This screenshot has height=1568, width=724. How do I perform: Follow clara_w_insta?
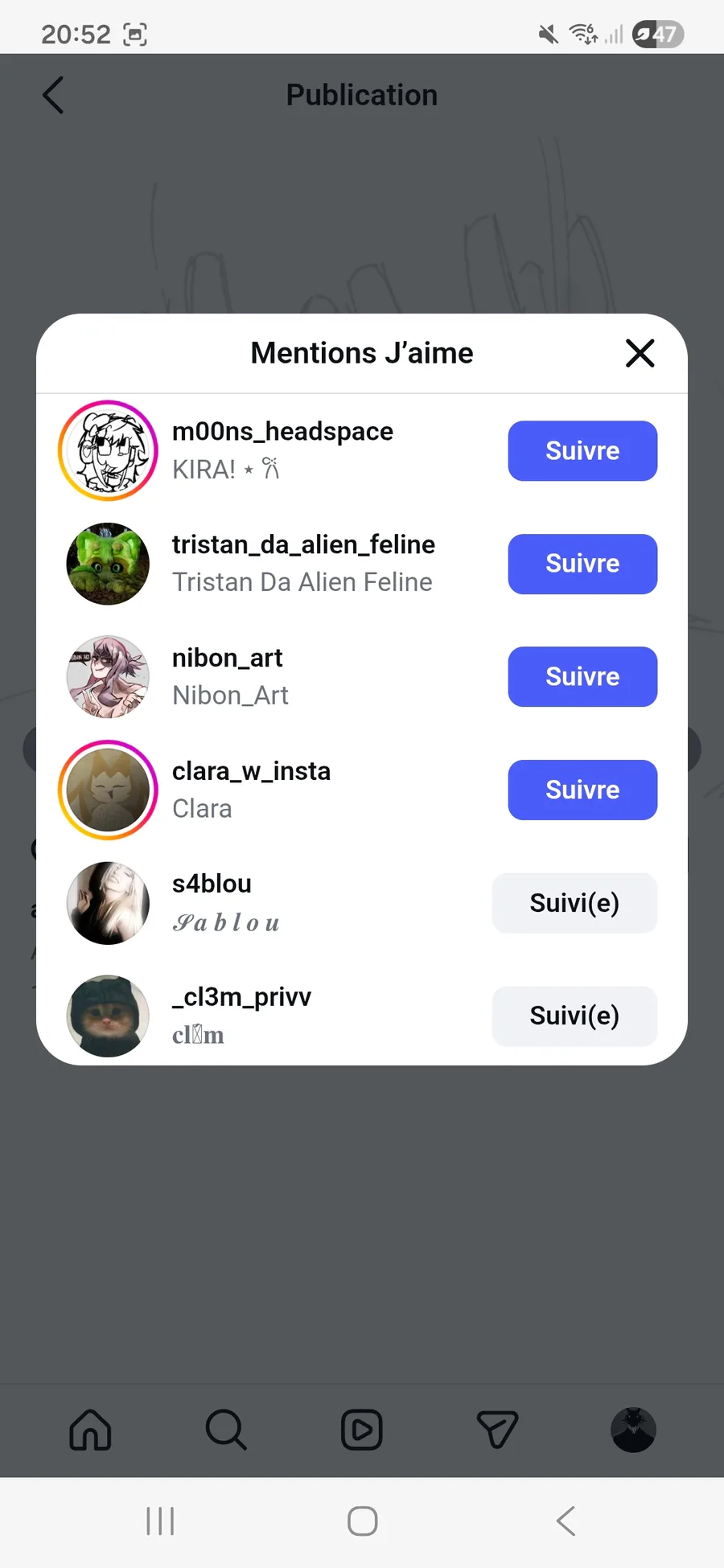(582, 790)
